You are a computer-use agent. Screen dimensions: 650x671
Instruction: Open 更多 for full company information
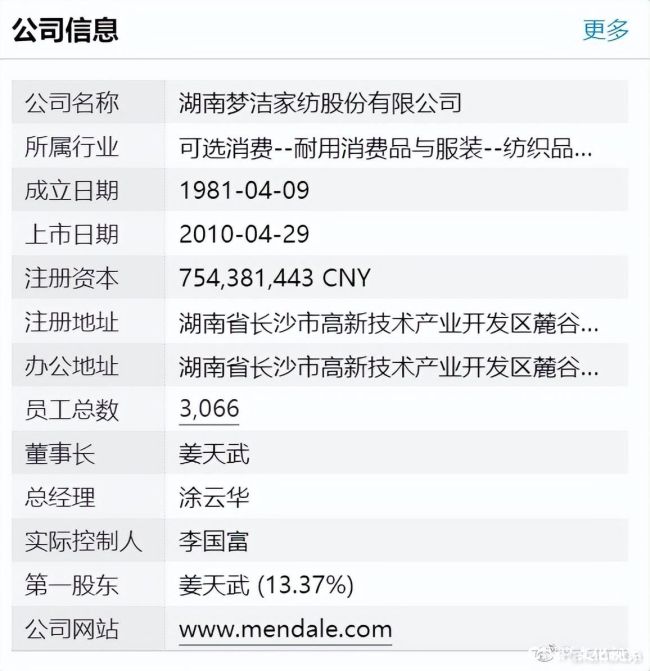tap(606, 30)
